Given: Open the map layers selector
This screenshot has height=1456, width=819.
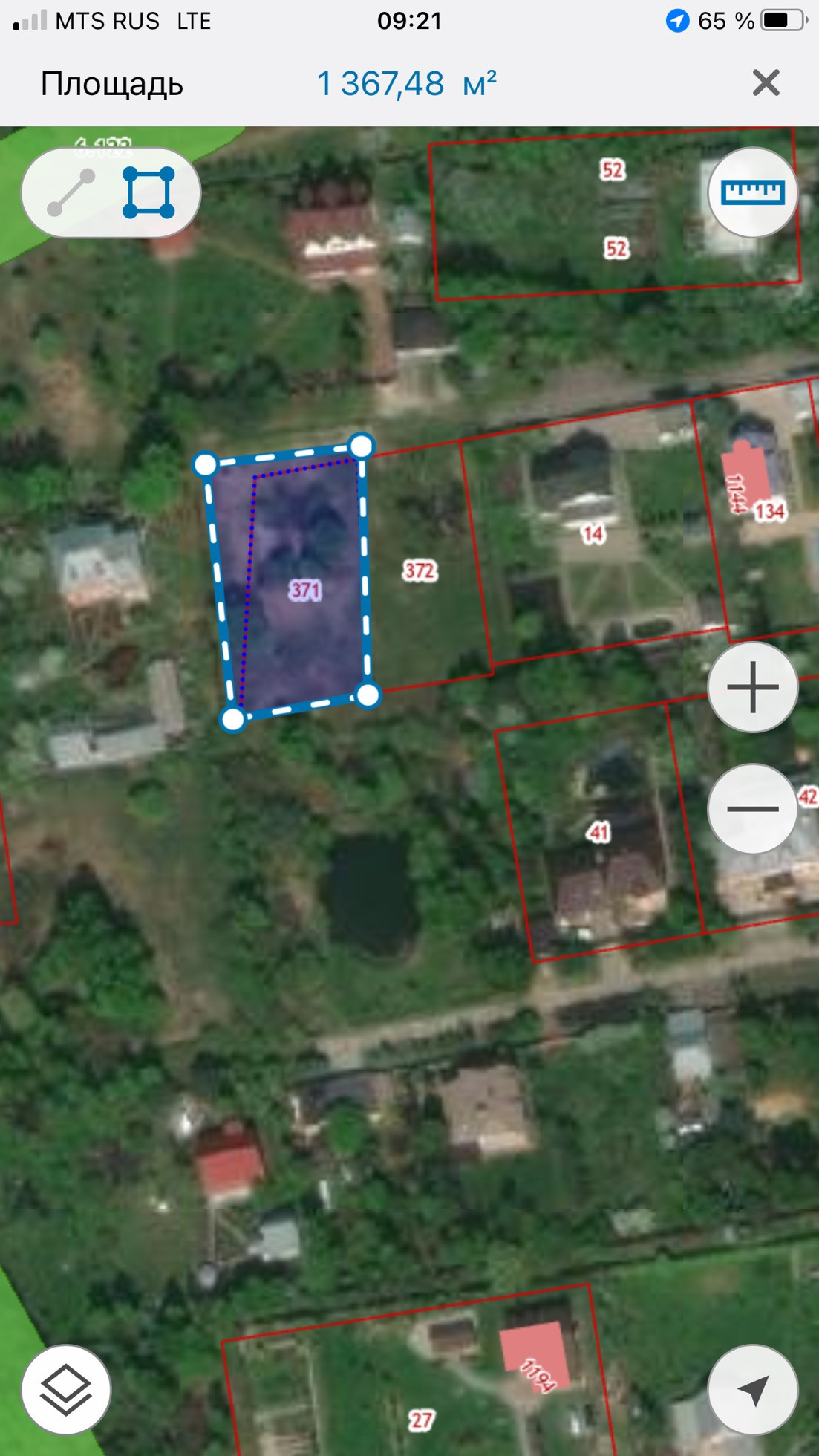Looking at the screenshot, I should tap(66, 1390).
